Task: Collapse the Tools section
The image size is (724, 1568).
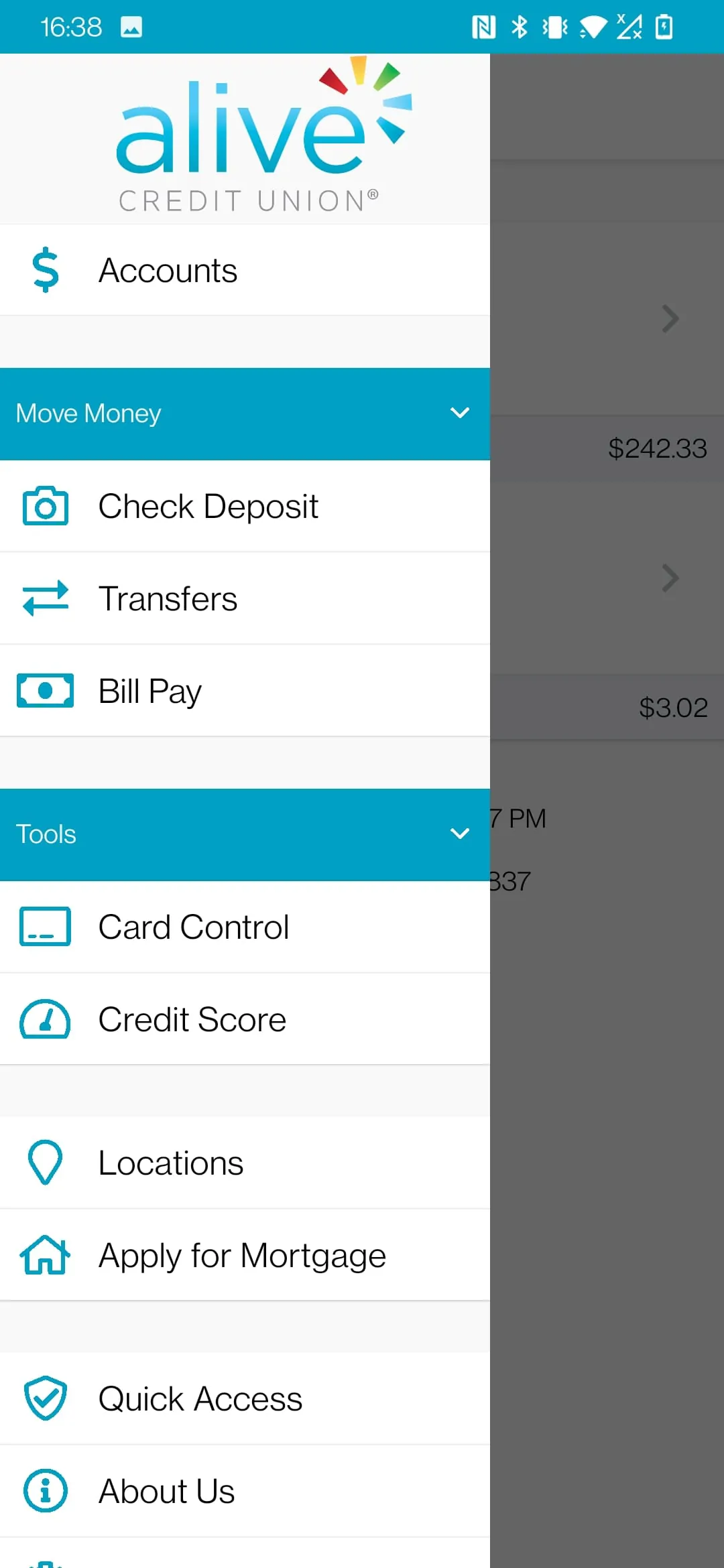Action: (x=459, y=834)
